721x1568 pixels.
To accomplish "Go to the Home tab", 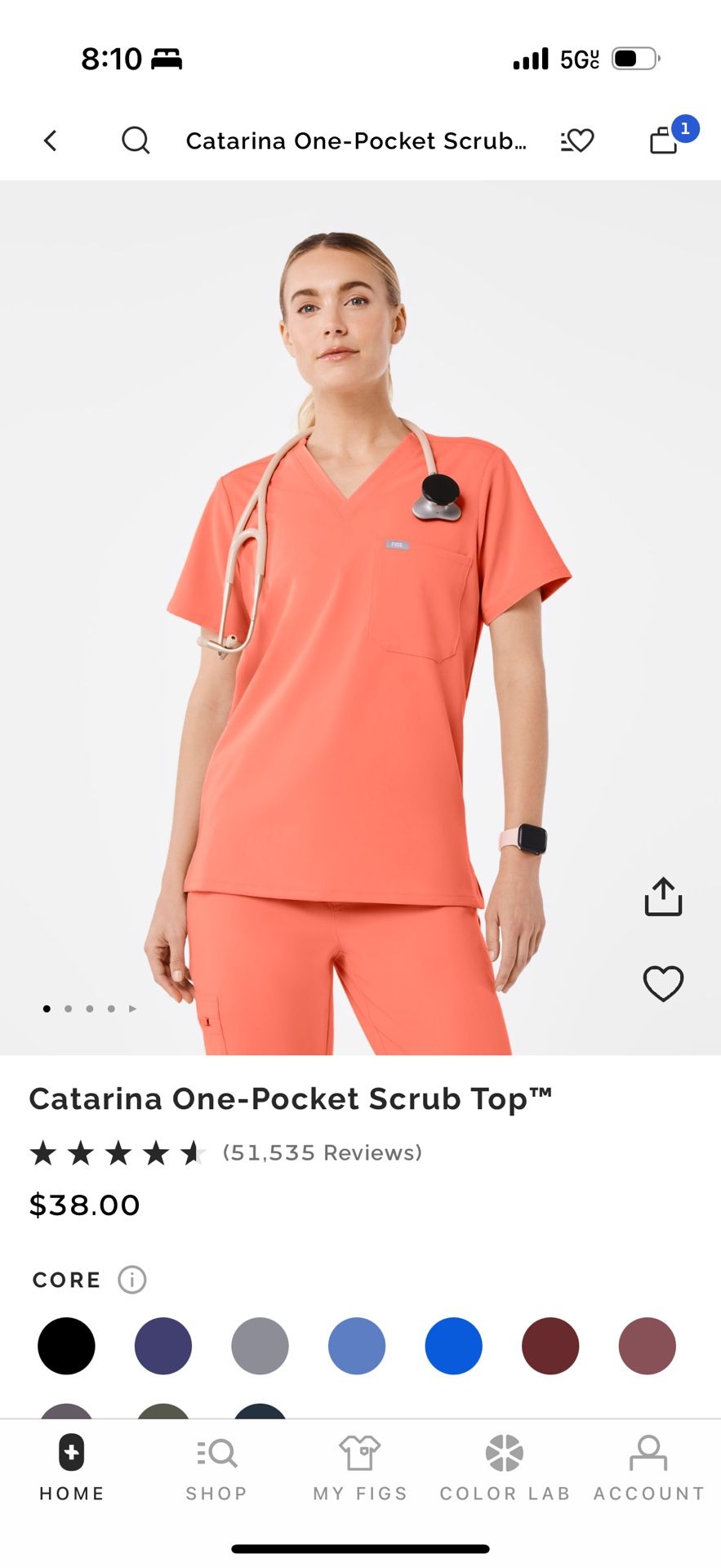I will point(72,1467).
